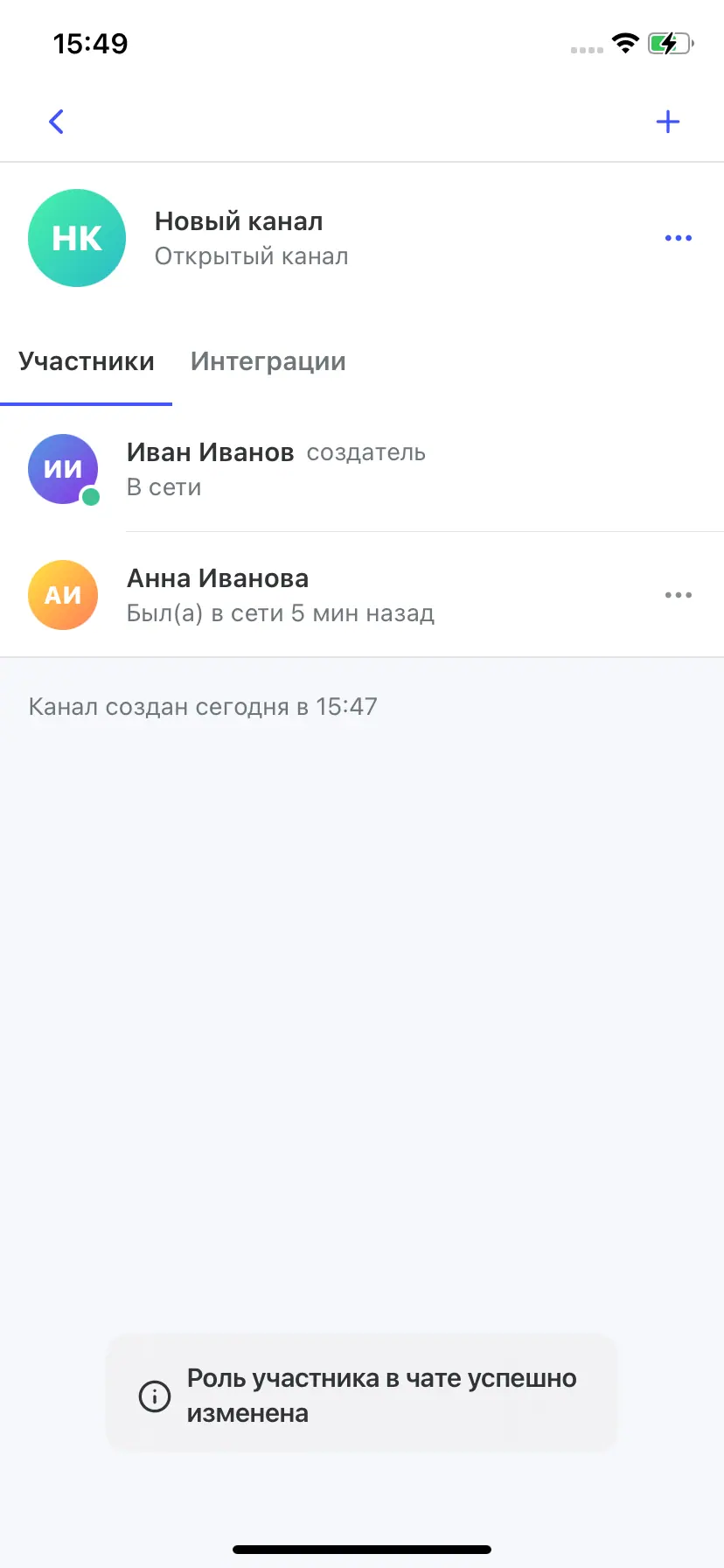724x1568 pixels.
Task: Switch to the Интеграции tab
Action: pos(268,361)
